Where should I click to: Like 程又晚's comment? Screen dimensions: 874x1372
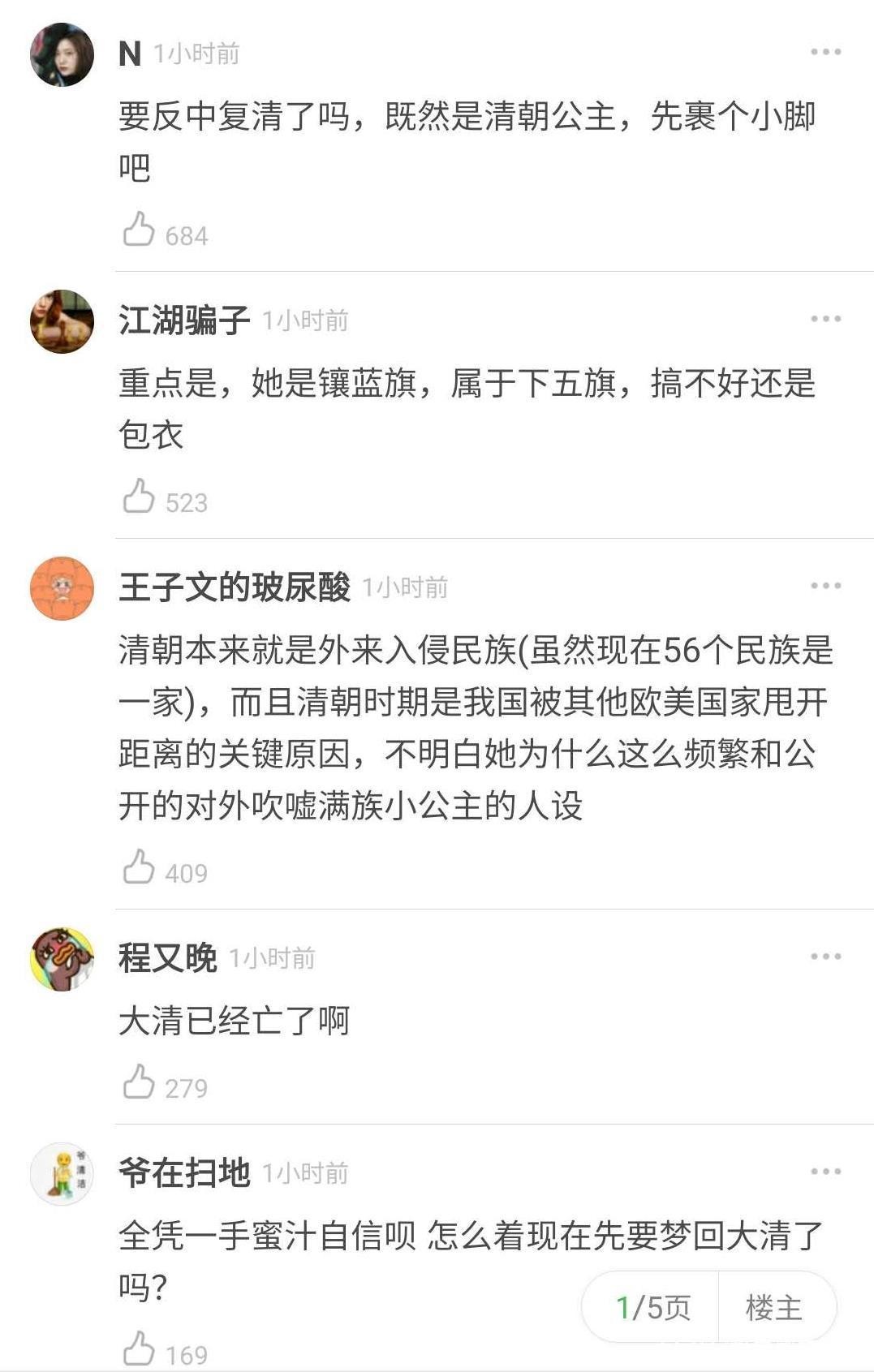[139, 1082]
